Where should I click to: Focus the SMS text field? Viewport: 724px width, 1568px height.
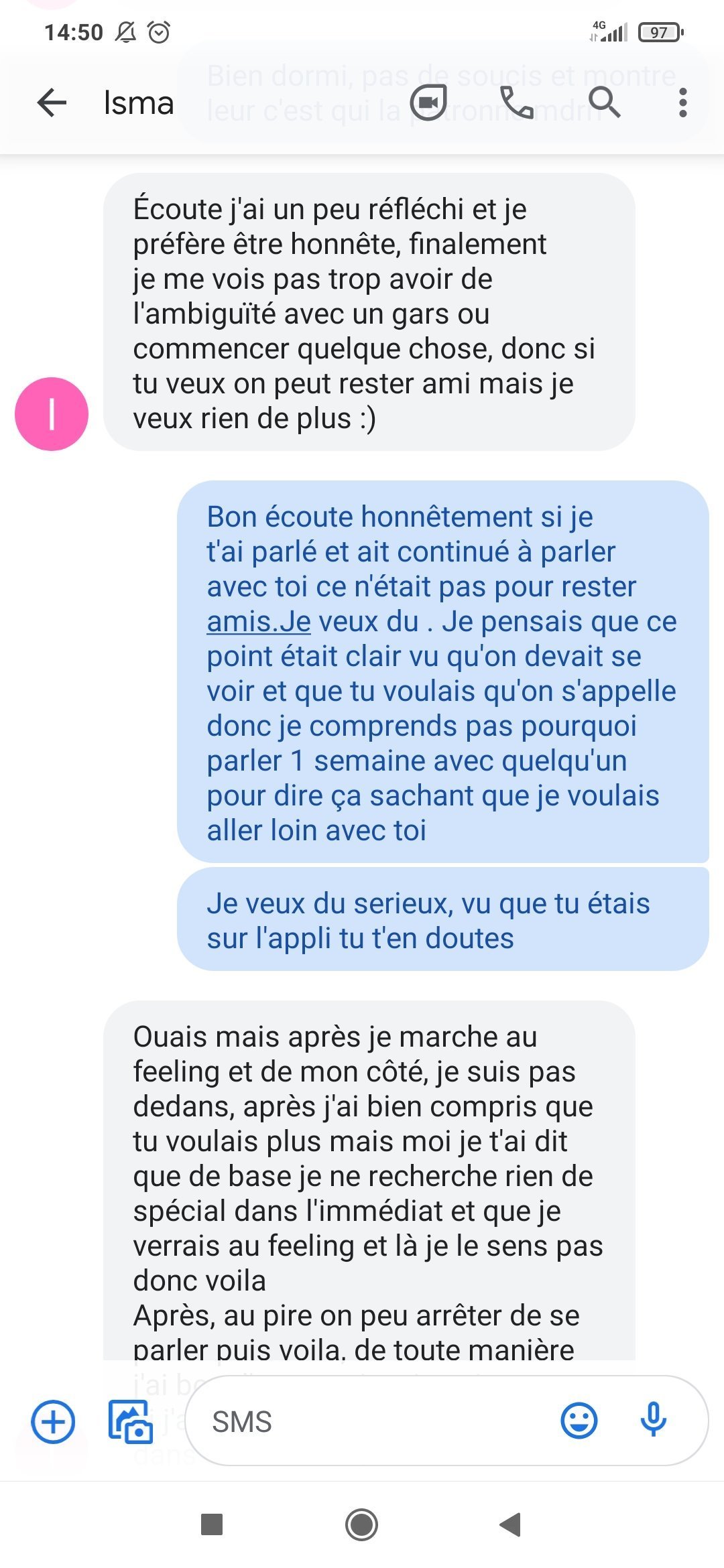pyautogui.click(x=375, y=1421)
